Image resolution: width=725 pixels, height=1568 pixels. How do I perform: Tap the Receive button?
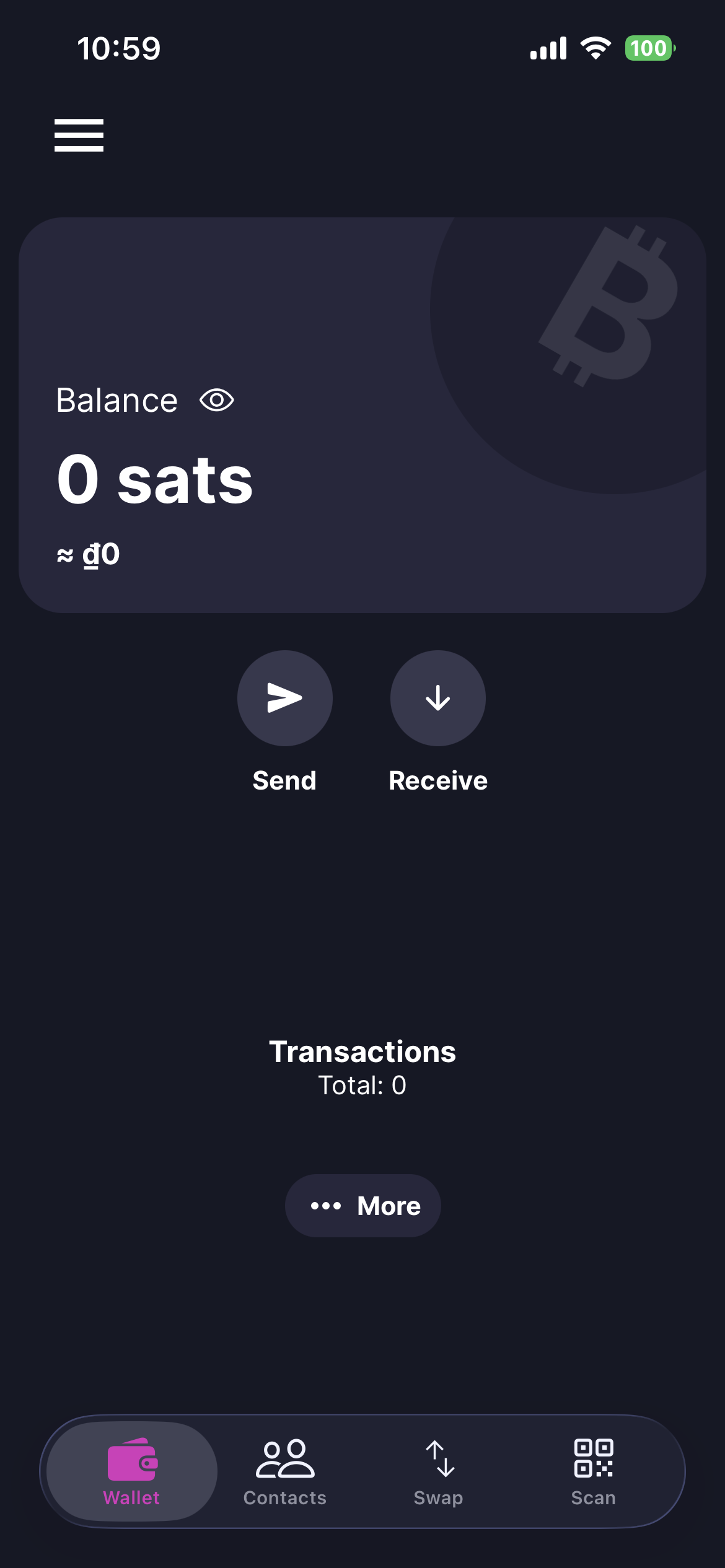pos(437,698)
